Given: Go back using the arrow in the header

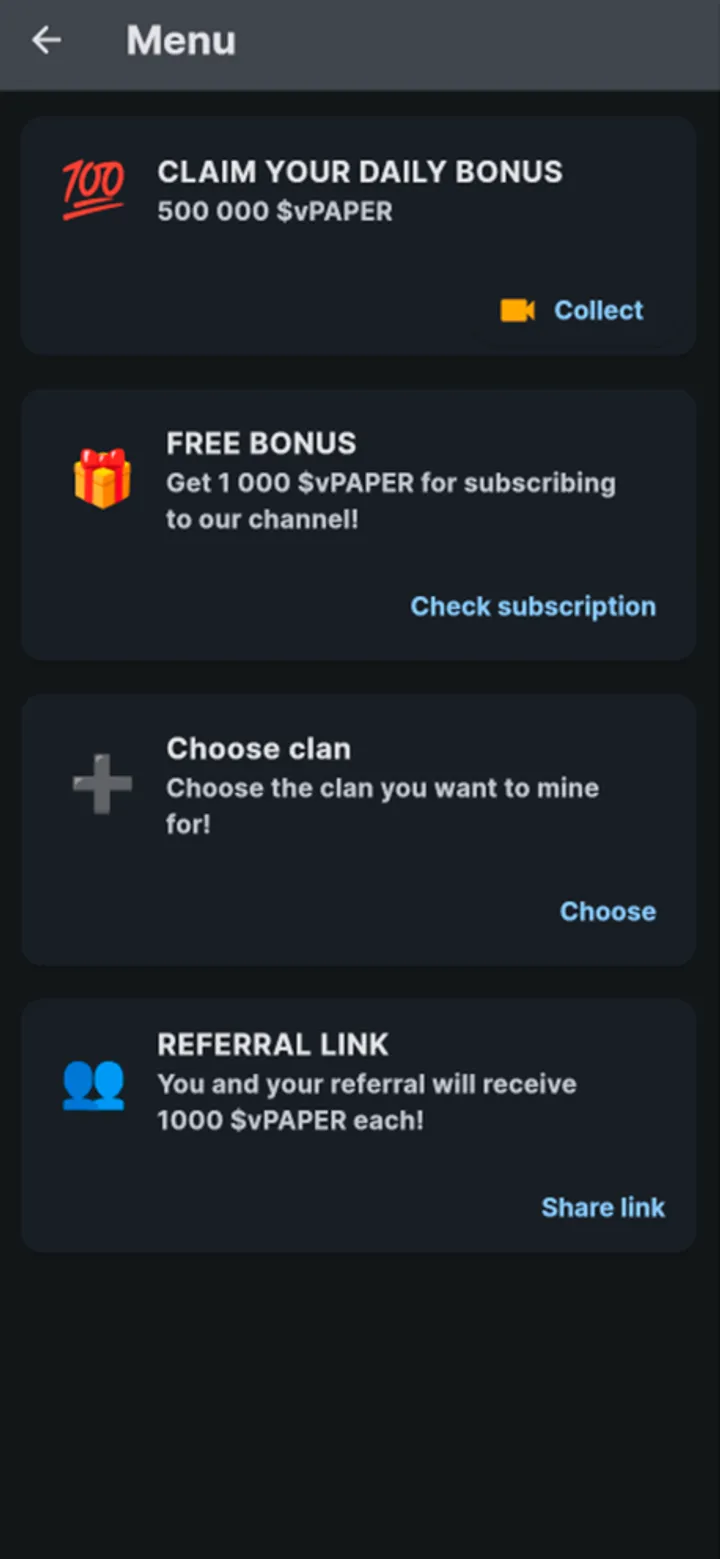Looking at the screenshot, I should coord(46,40).
